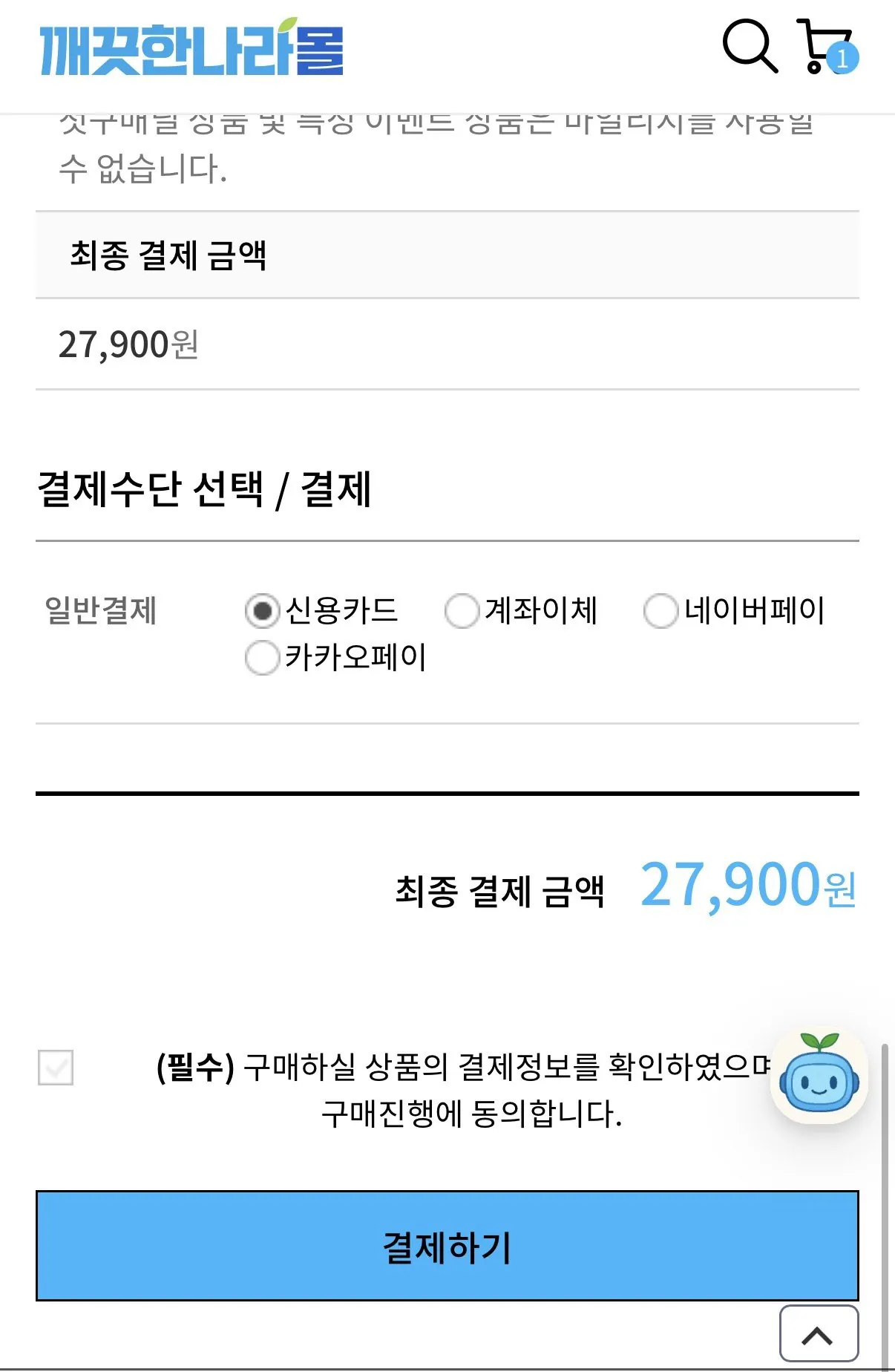
Task: Check the purchase agreement checkbox
Action: 54,1069
